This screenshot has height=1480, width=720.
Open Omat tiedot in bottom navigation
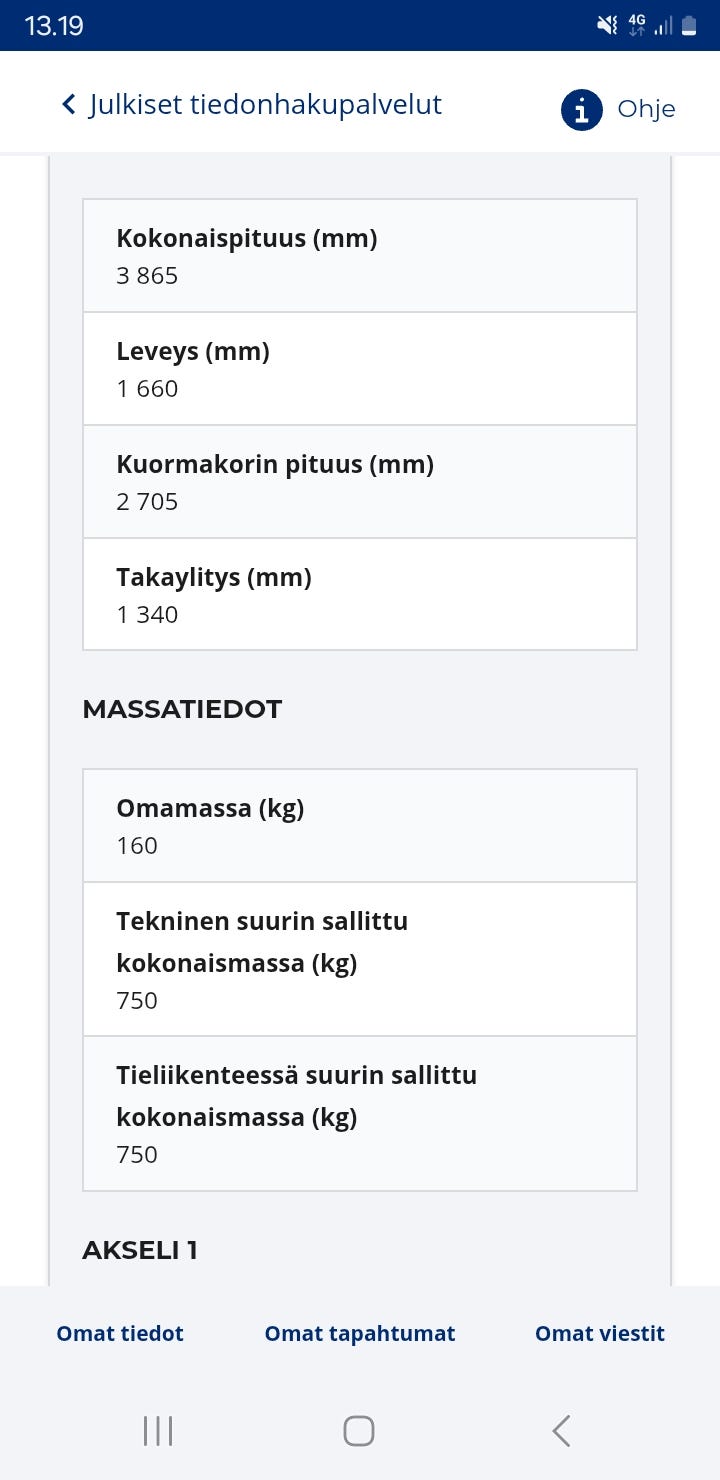(120, 1333)
